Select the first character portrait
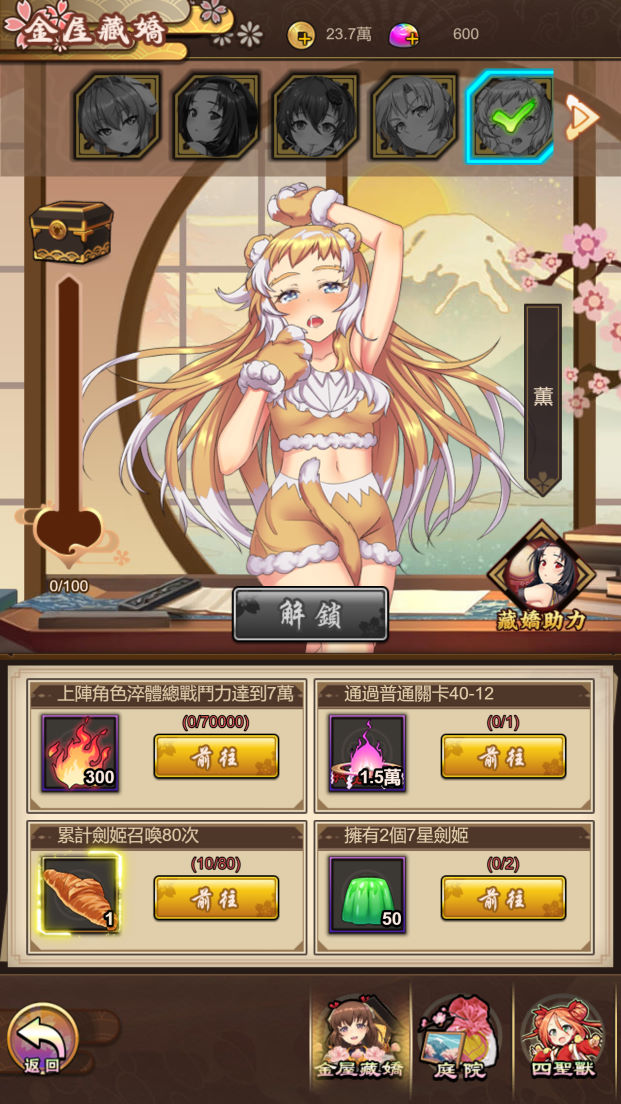This screenshot has height=1104, width=621. (117, 117)
